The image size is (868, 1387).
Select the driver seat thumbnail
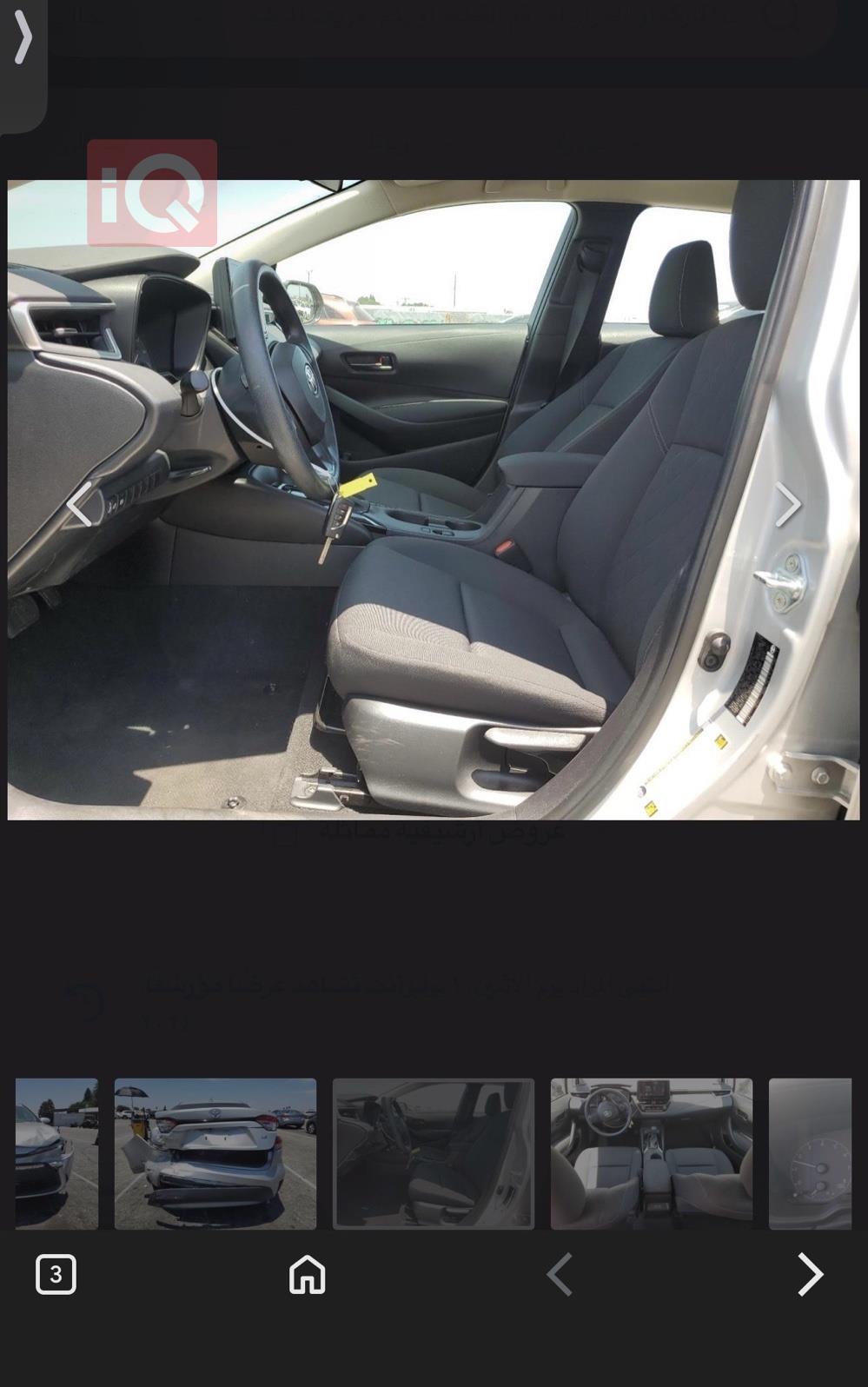[x=433, y=1153]
